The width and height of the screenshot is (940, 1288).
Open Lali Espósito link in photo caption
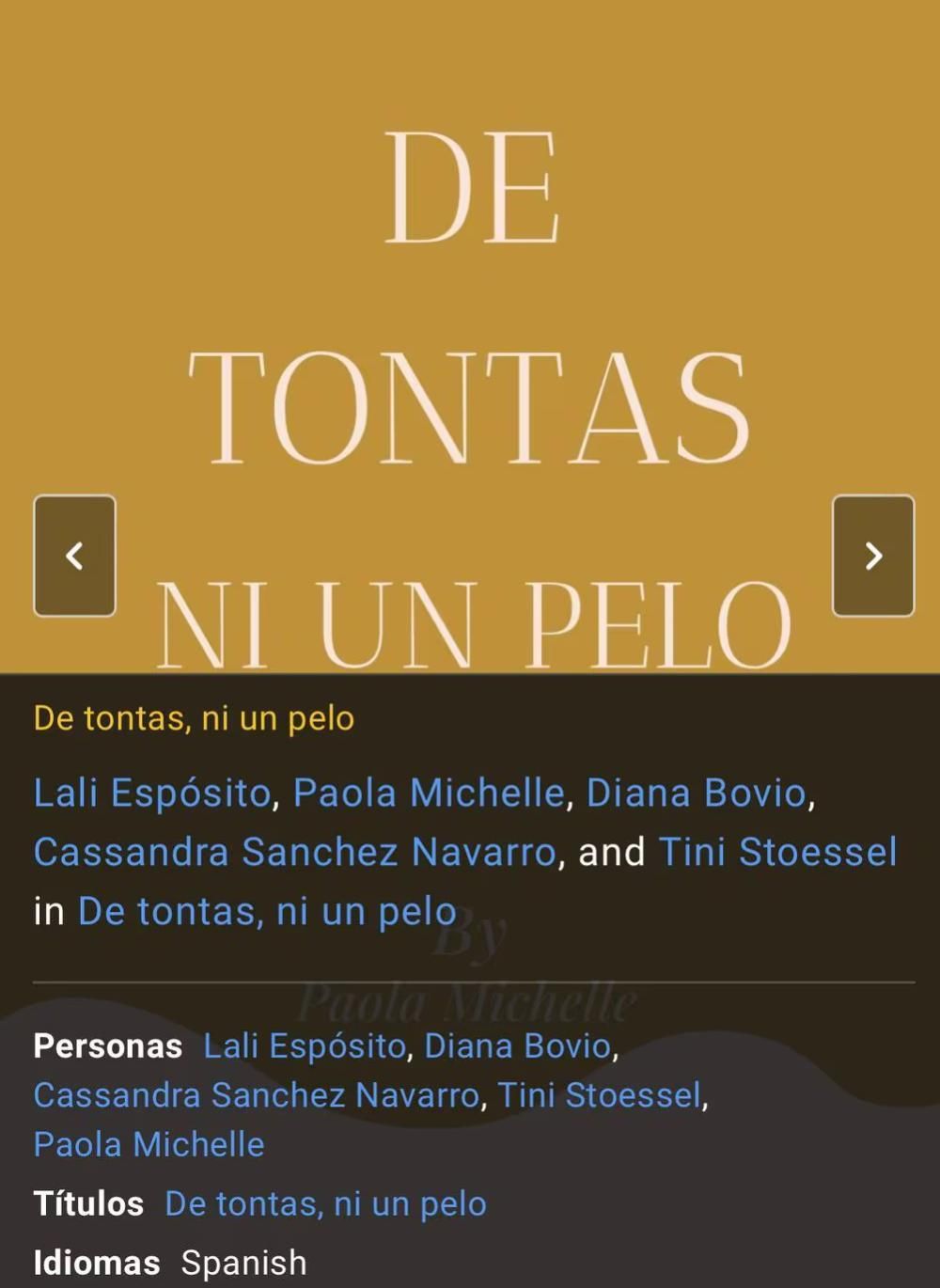coord(152,793)
